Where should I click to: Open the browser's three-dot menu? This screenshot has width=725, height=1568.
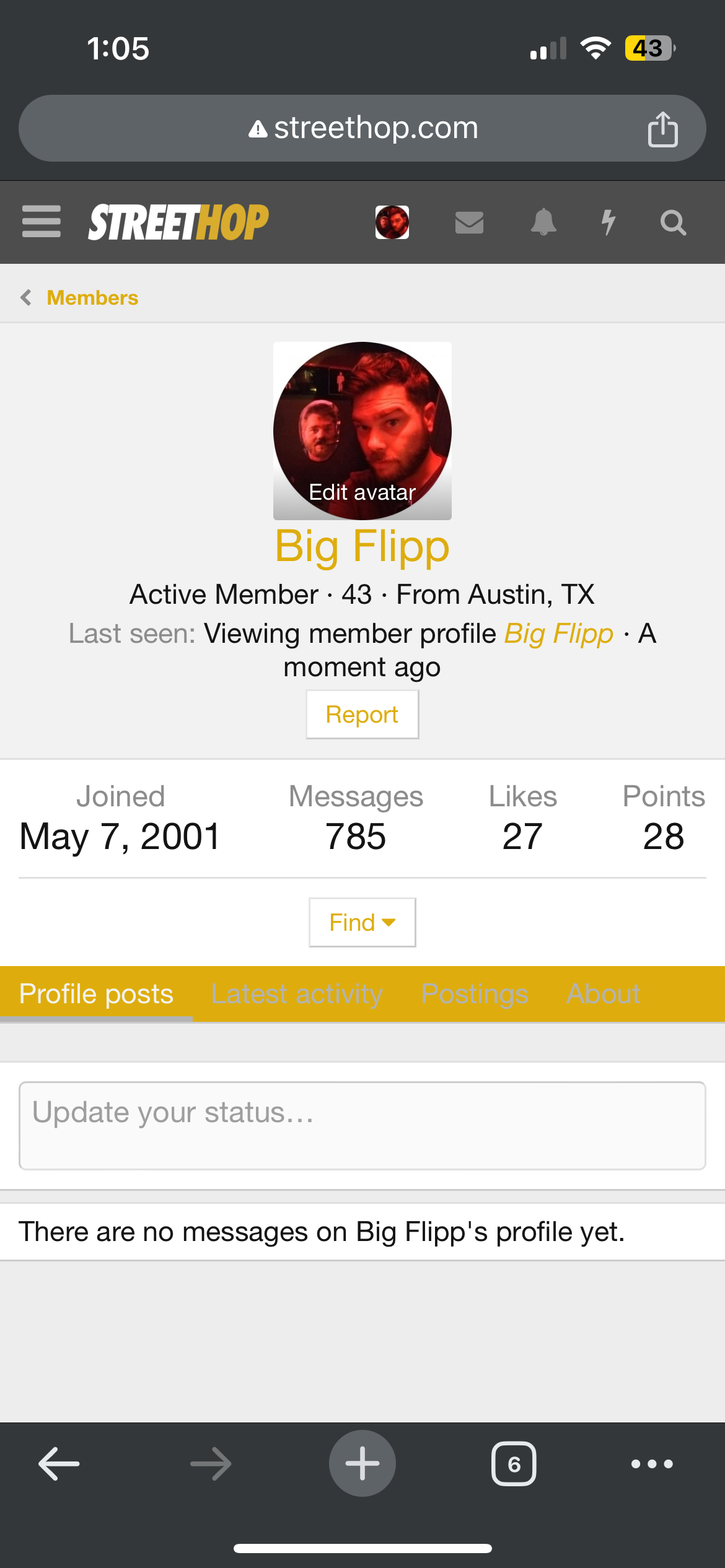(651, 1463)
